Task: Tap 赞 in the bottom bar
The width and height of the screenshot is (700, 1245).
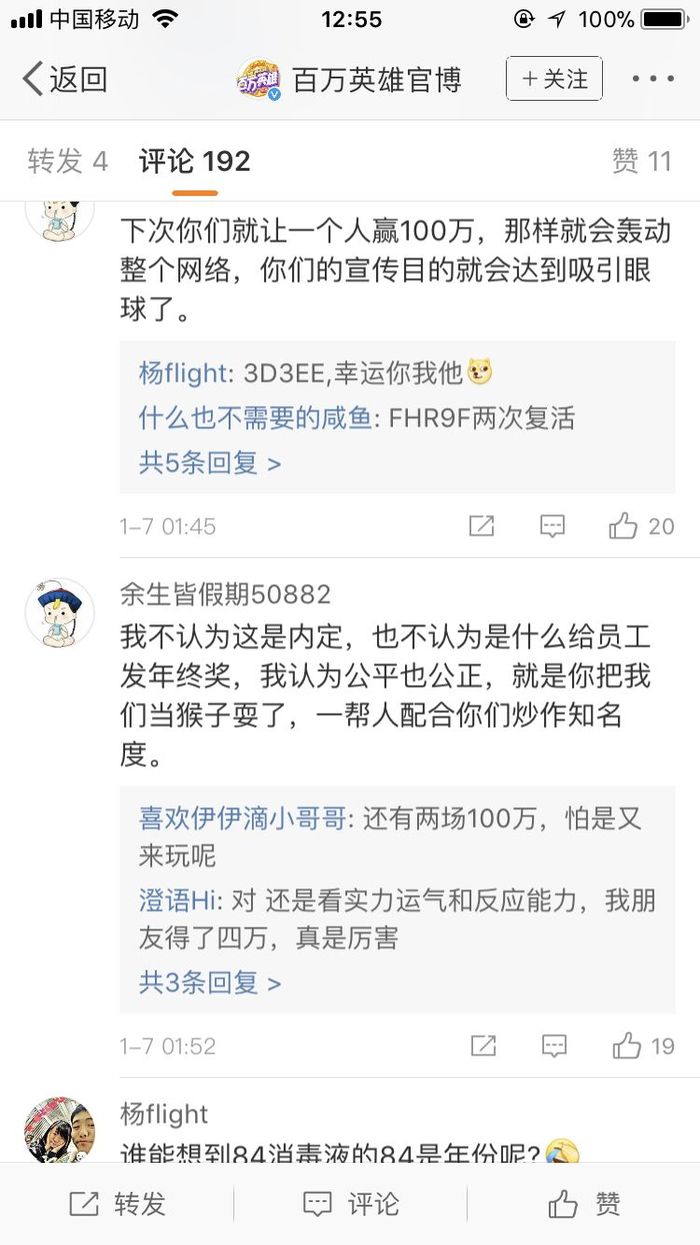Action: pyautogui.click(x=583, y=1204)
